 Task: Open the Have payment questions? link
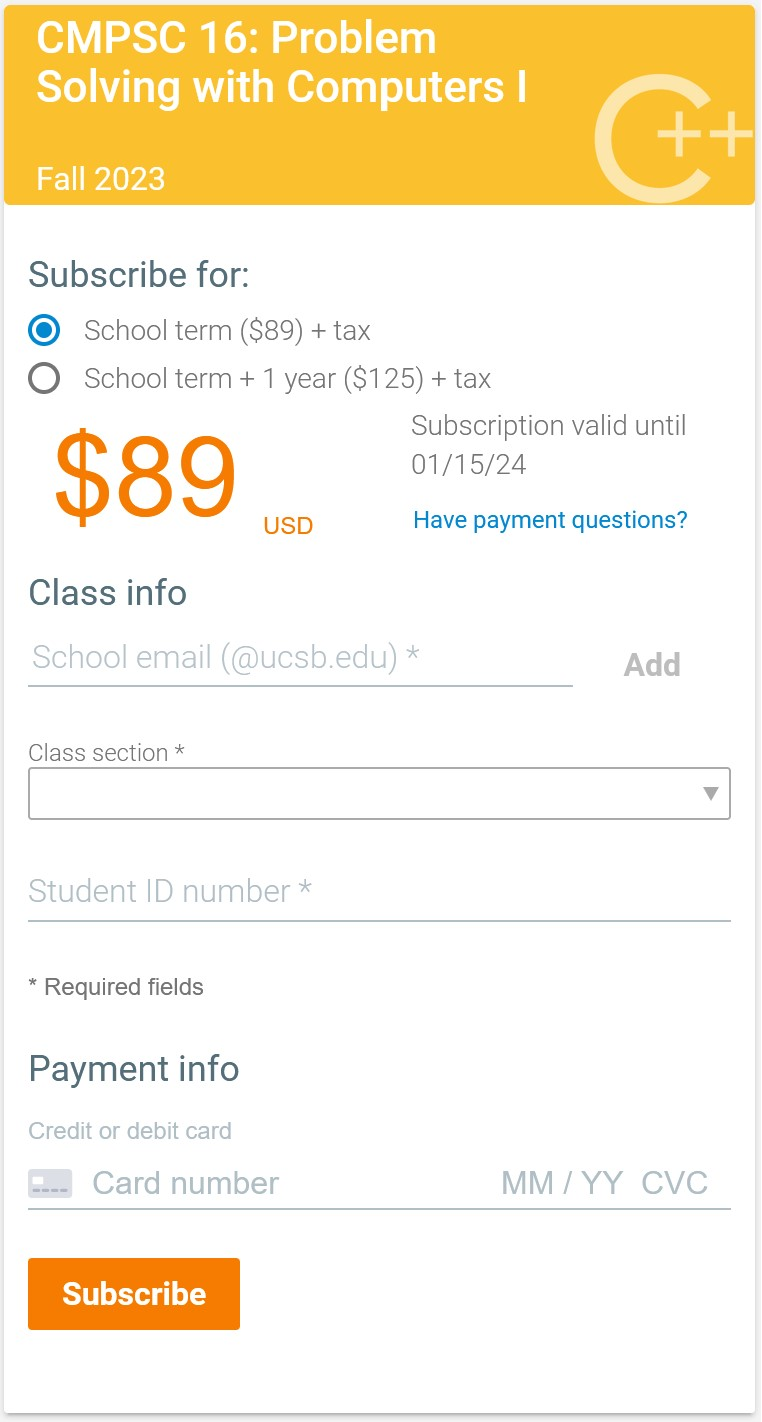coord(550,520)
